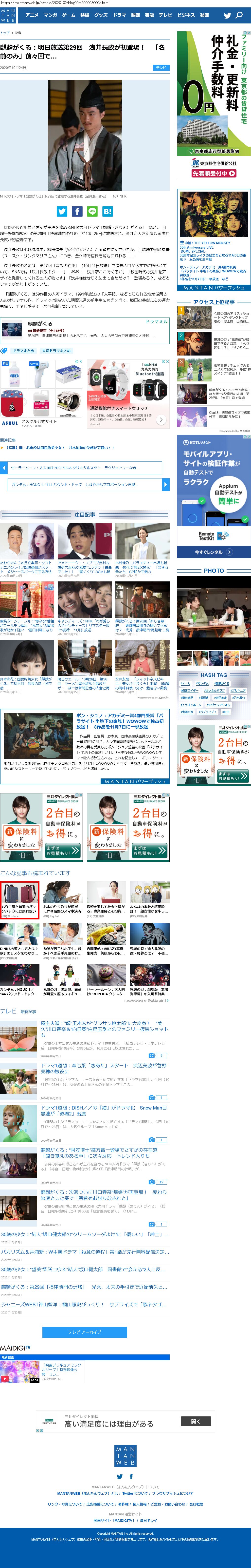Open the 芸能 section

pos(149,15)
